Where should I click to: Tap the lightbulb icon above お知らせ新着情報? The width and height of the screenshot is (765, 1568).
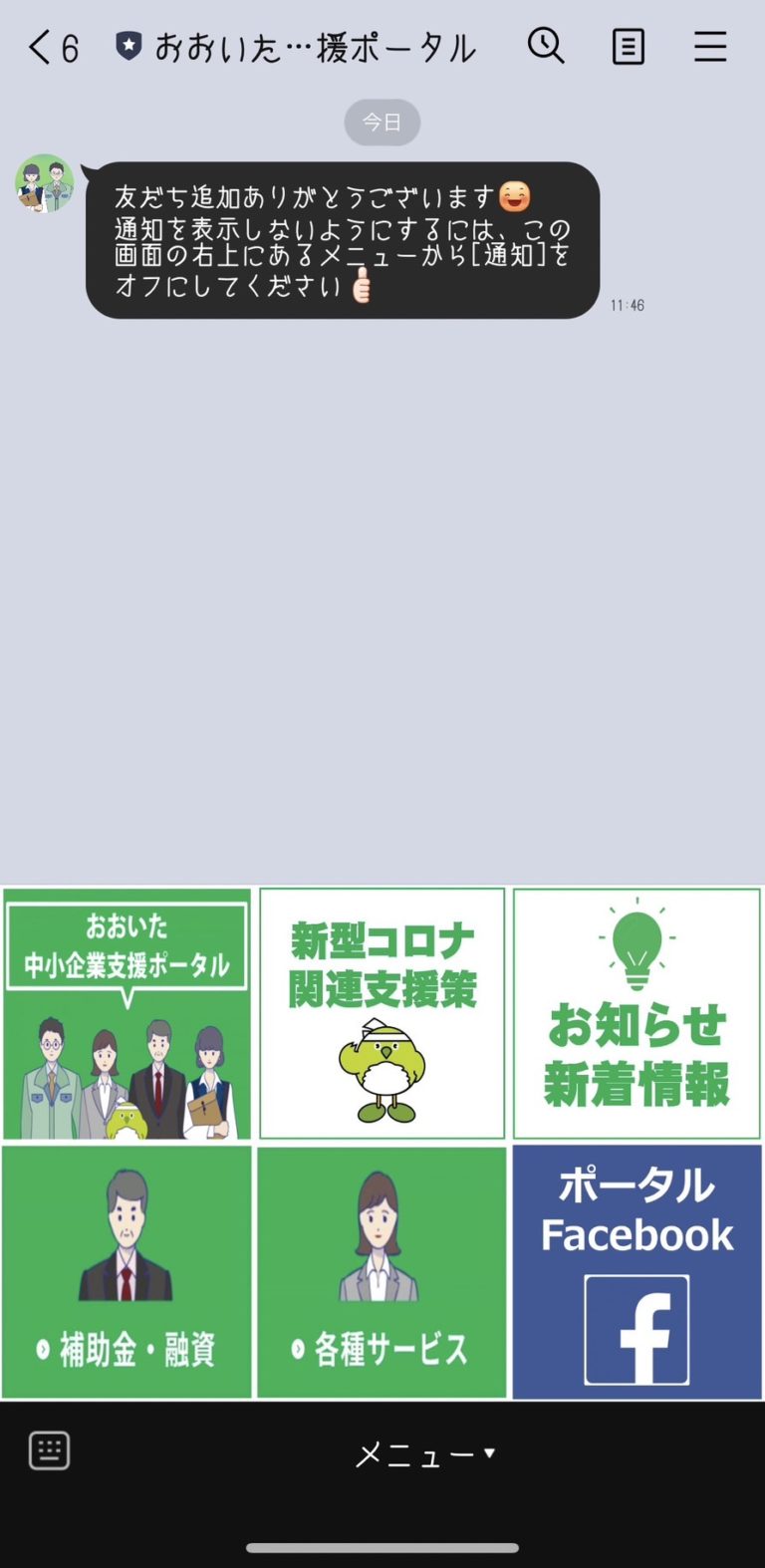637,947
